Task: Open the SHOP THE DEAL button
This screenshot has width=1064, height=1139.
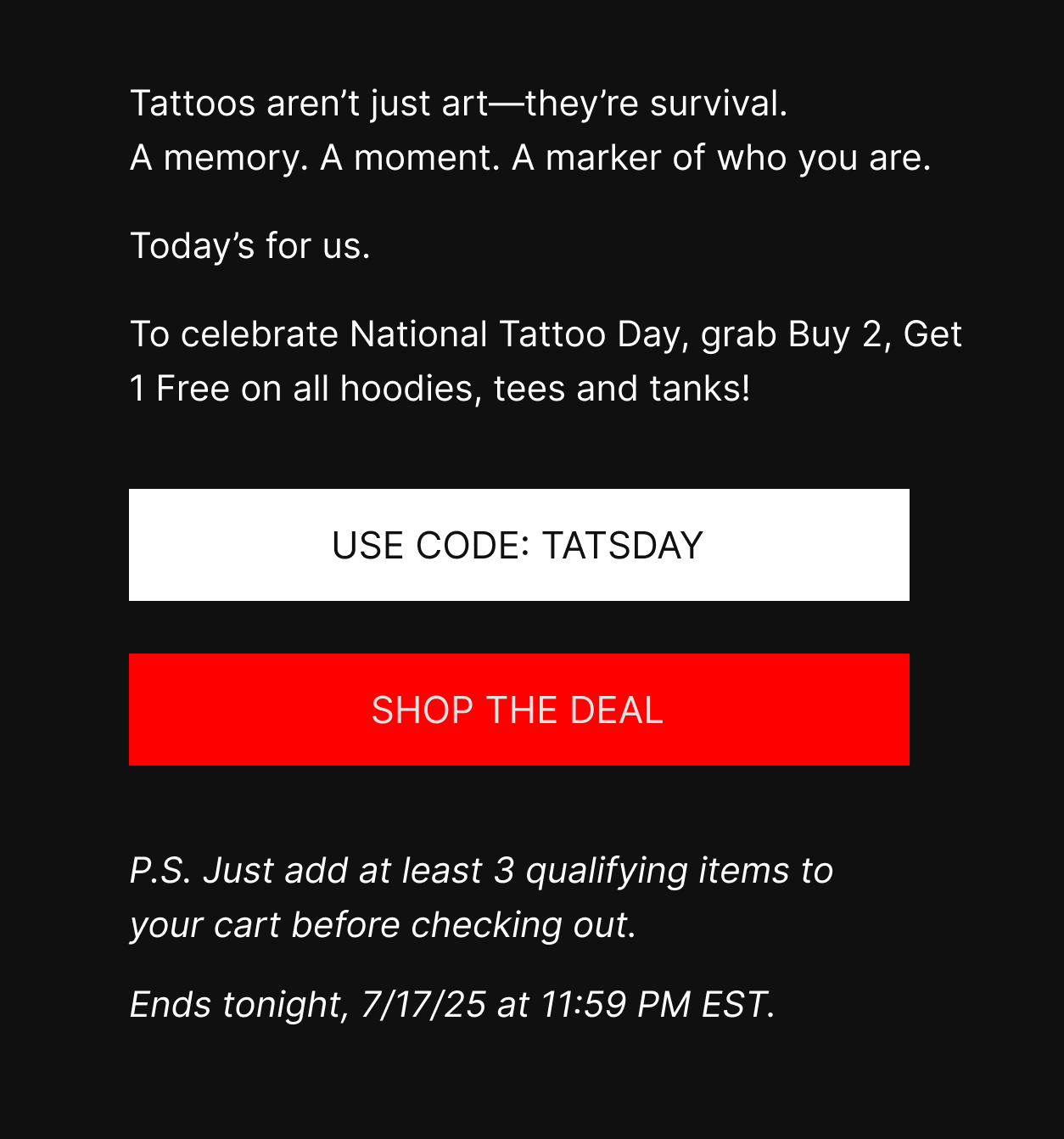Action: point(518,710)
